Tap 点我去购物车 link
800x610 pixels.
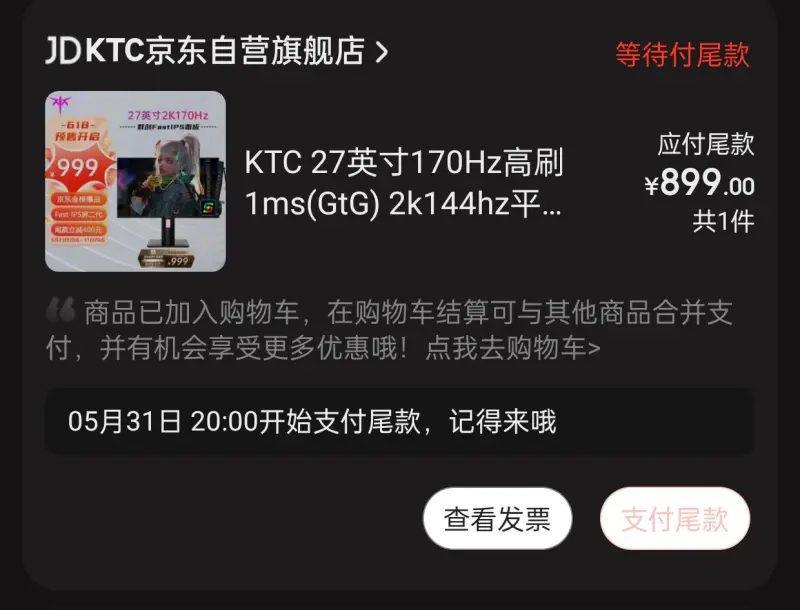(512, 348)
